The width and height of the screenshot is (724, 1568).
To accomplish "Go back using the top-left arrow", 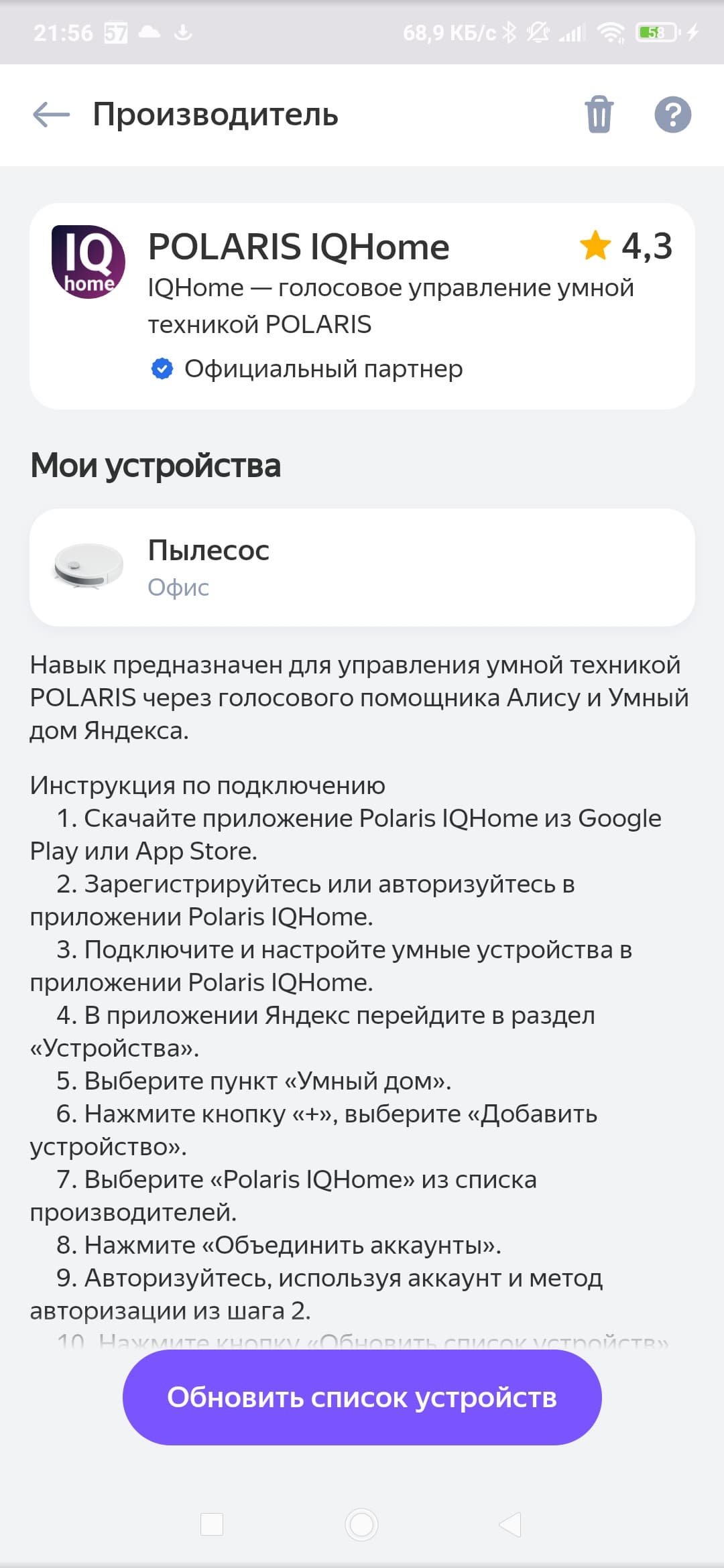I will 52,115.
